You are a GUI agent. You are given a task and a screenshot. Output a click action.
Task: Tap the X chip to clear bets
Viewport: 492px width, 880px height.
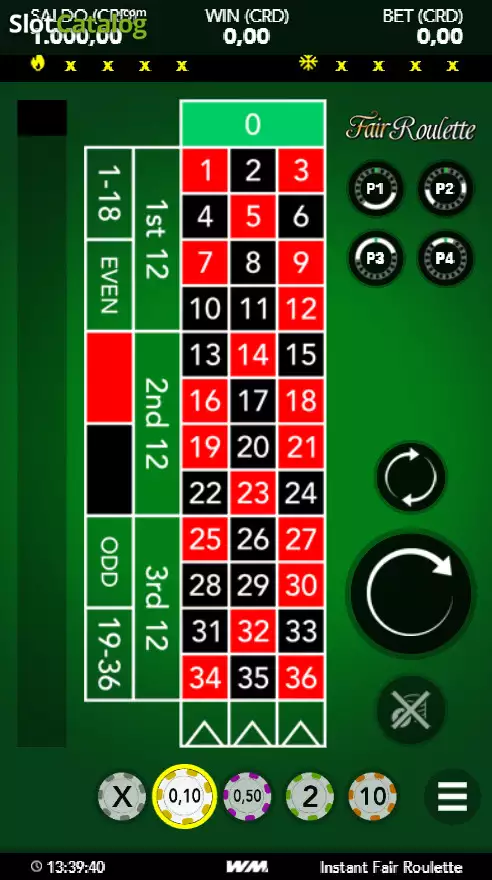(x=122, y=796)
